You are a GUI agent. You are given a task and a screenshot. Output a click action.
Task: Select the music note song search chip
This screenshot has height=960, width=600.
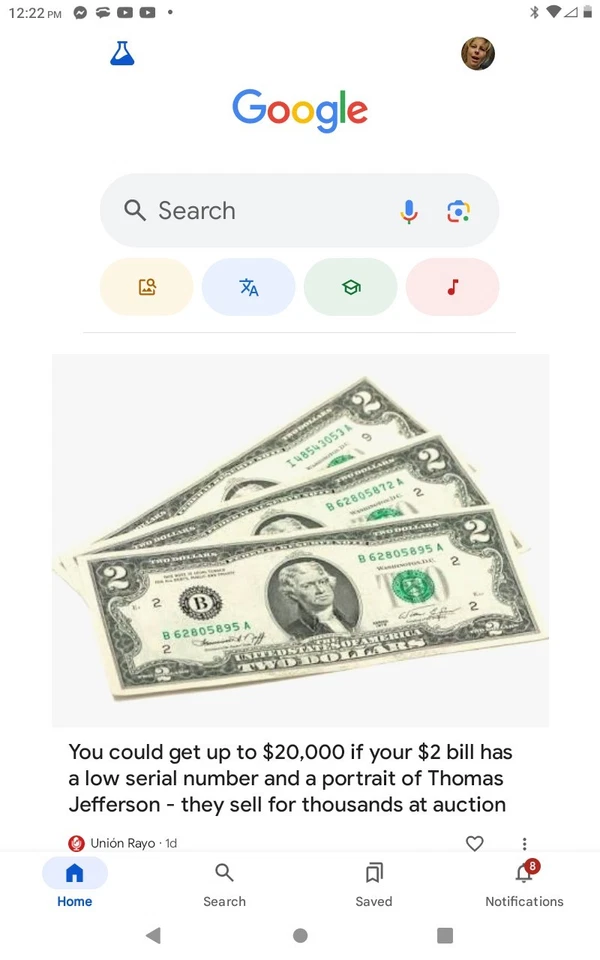[452, 287]
